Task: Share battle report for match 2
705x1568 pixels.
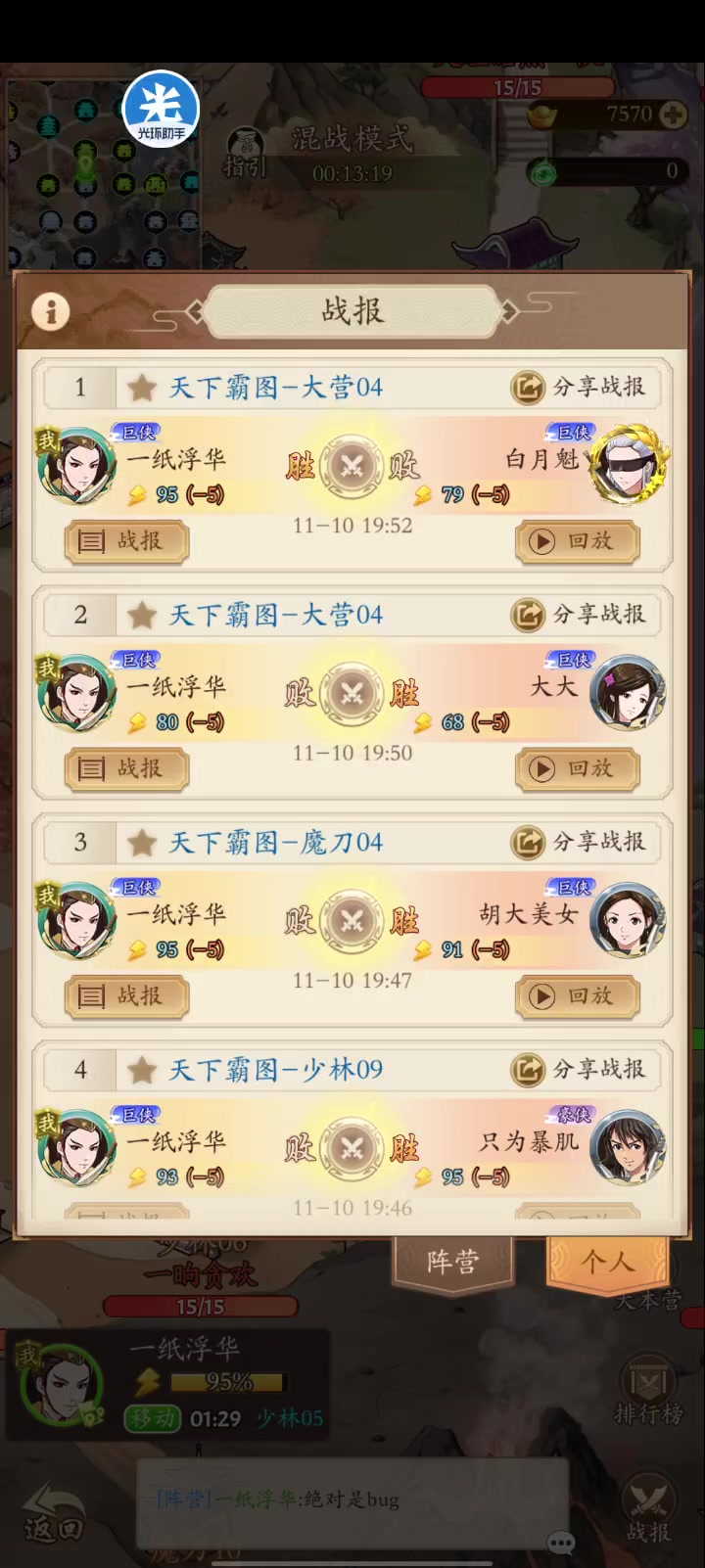Action: pyautogui.click(x=580, y=615)
